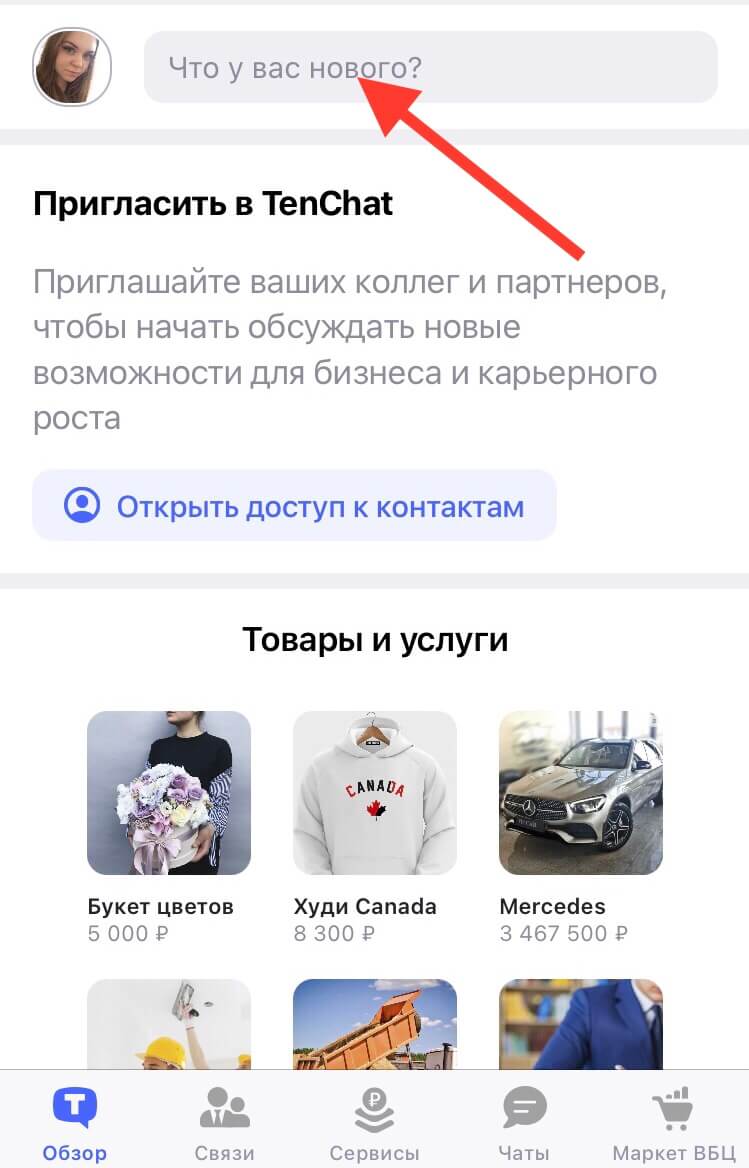Open the Mercedes product thumbnail
This screenshot has height=1168, width=749.
point(580,790)
